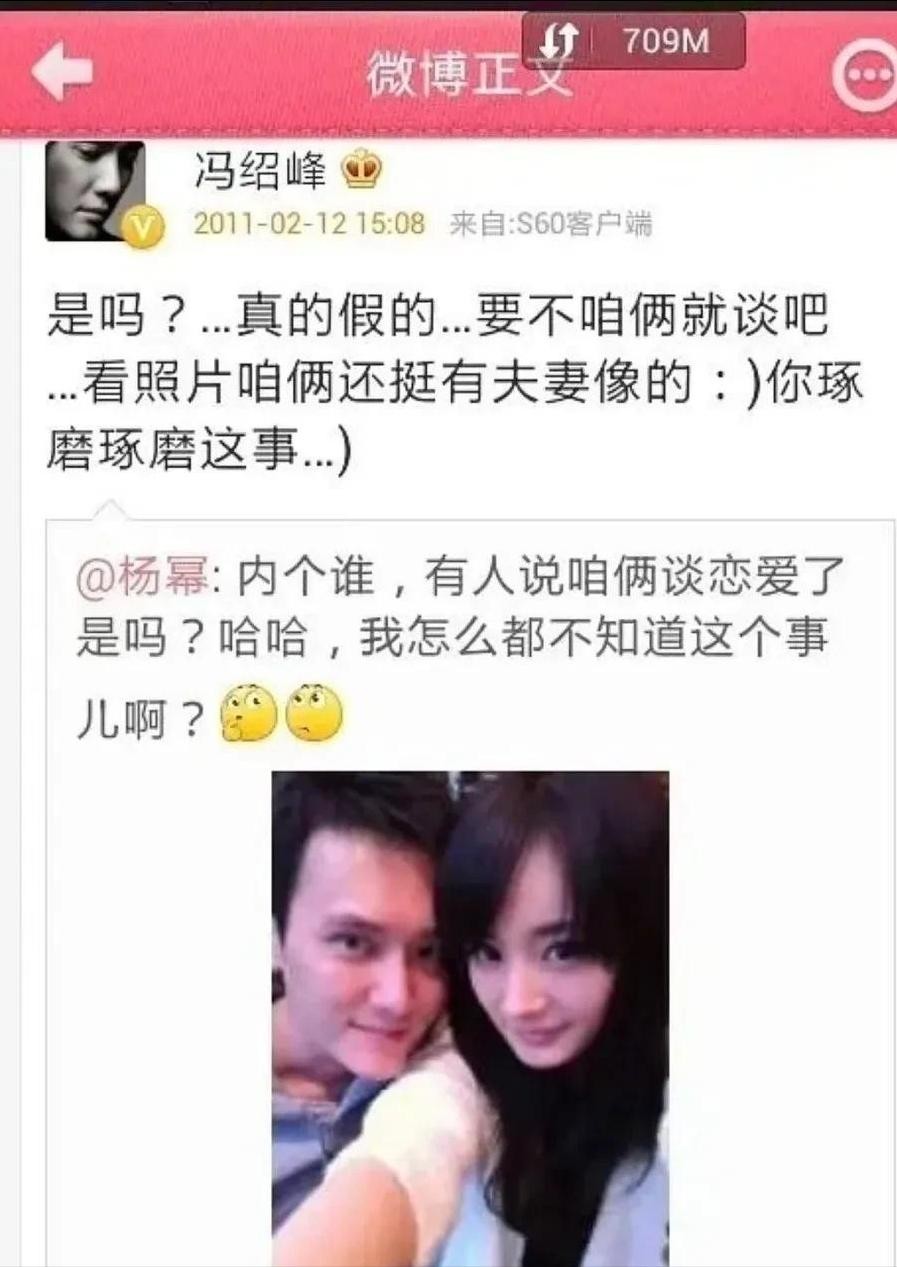This screenshot has height=1267, width=897.
Task: Open the profile picture of 冯绍峰
Action: (x=95, y=191)
